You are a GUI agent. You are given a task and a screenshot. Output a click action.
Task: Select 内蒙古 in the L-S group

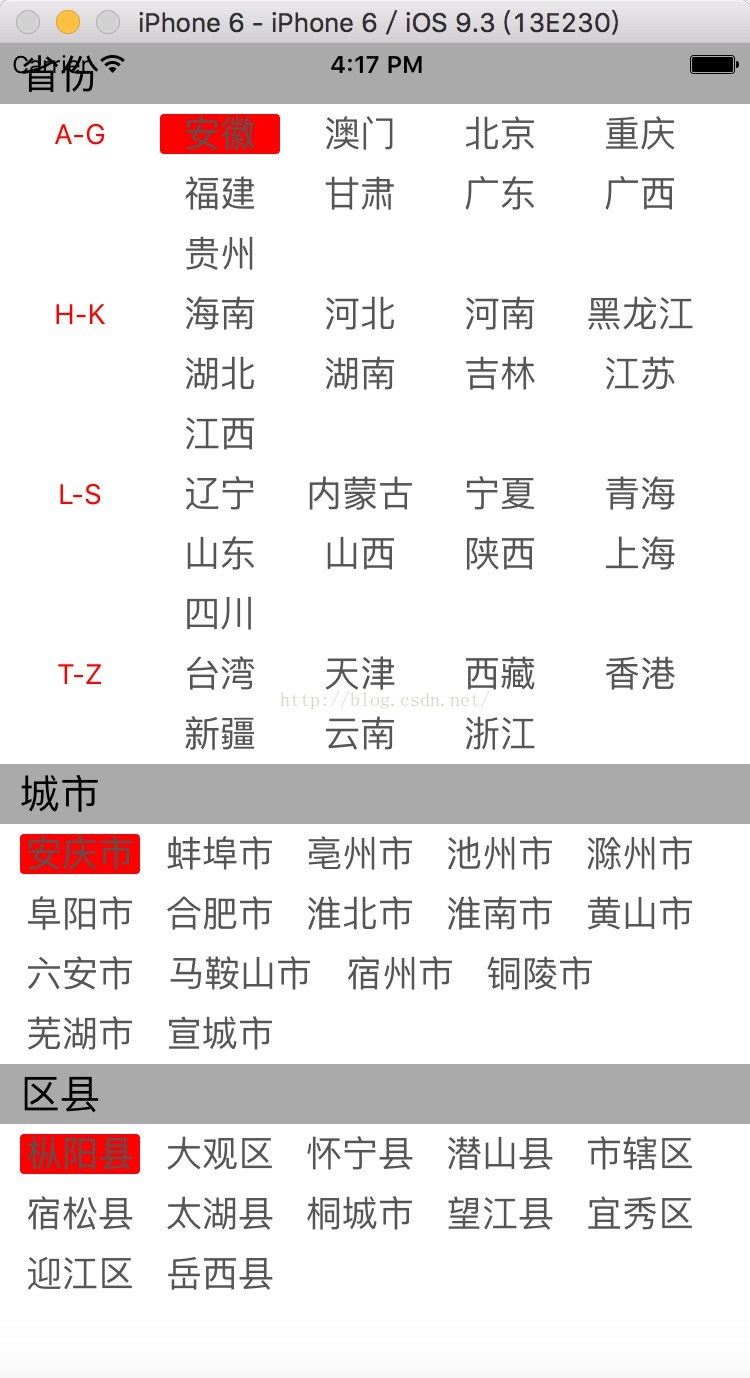pos(360,494)
